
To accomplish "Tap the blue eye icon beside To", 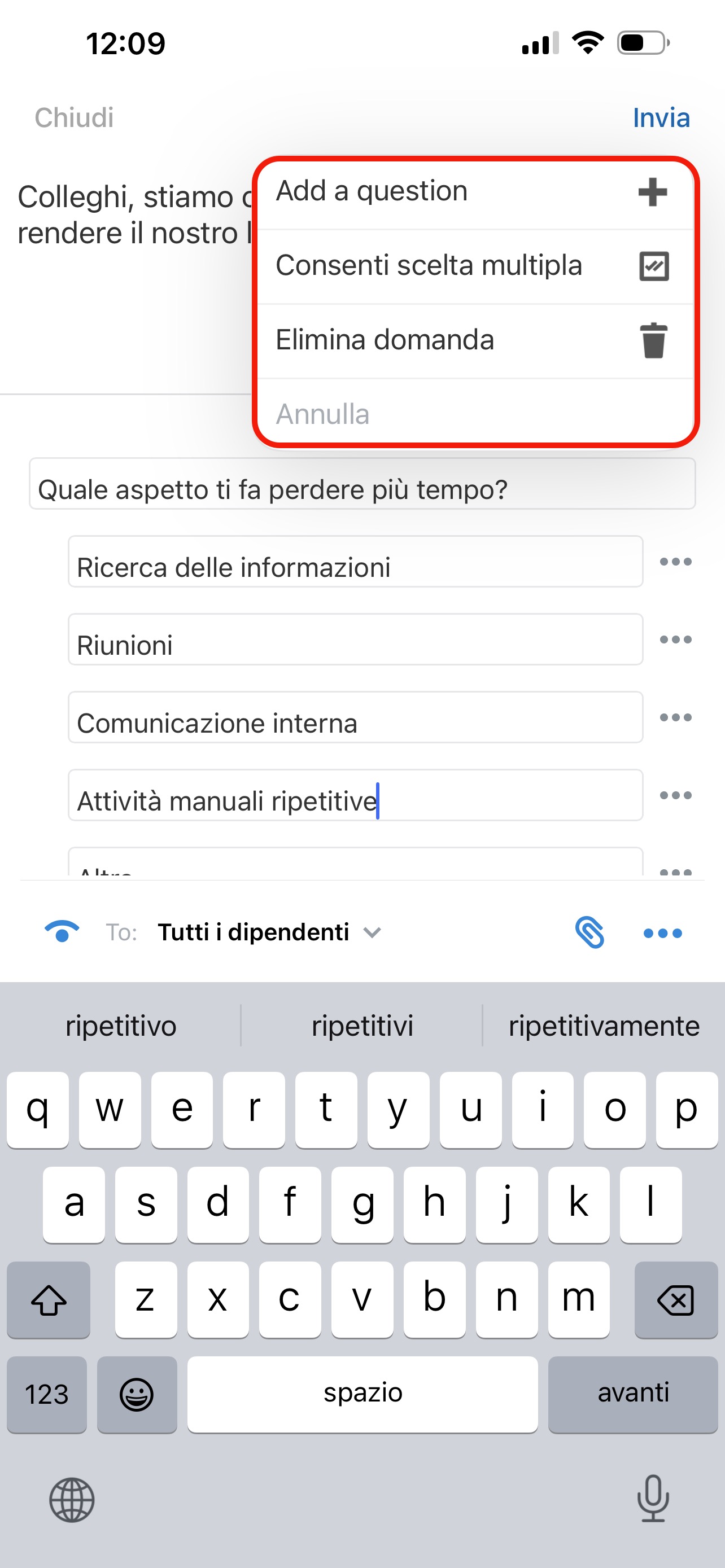I will pos(62,931).
